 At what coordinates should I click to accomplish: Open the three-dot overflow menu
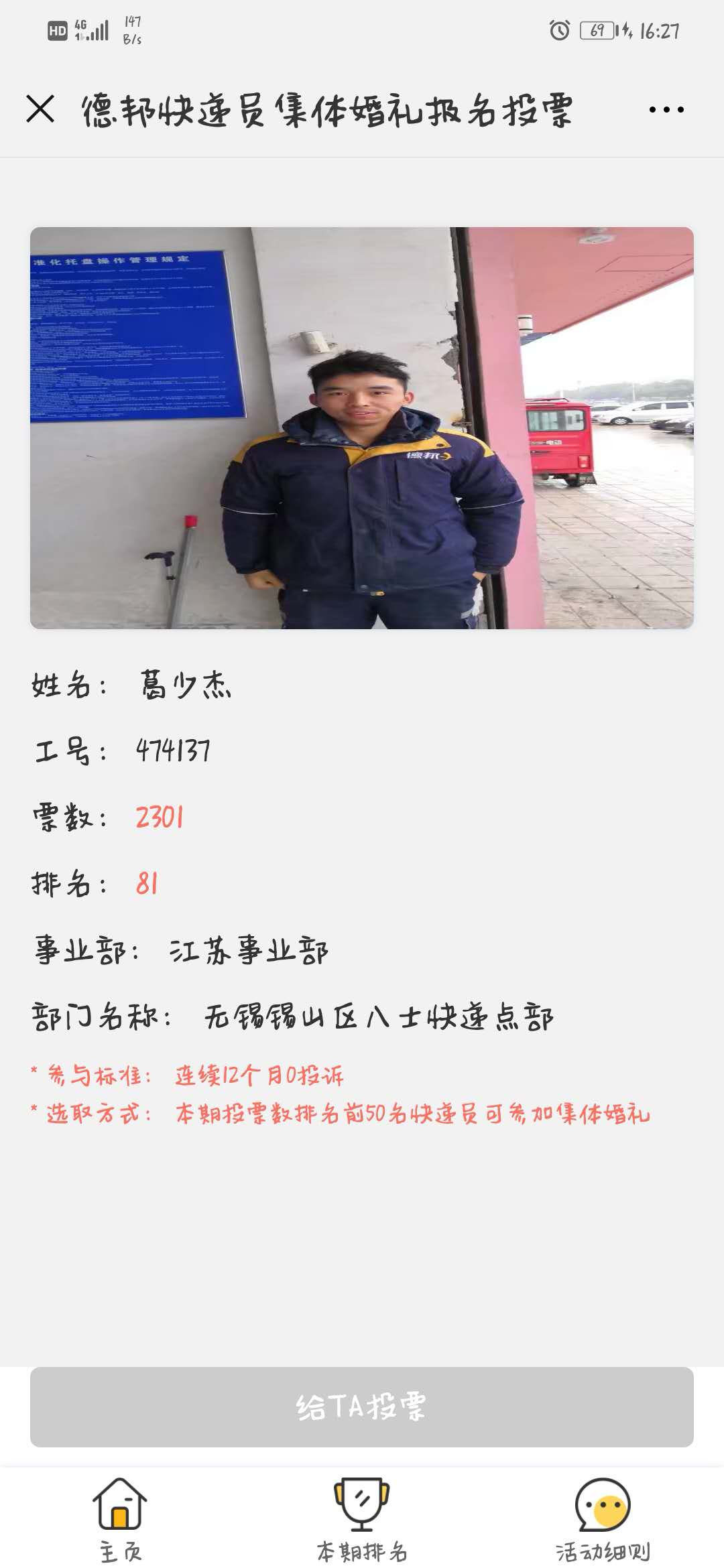pyautogui.click(x=666, y=109)
